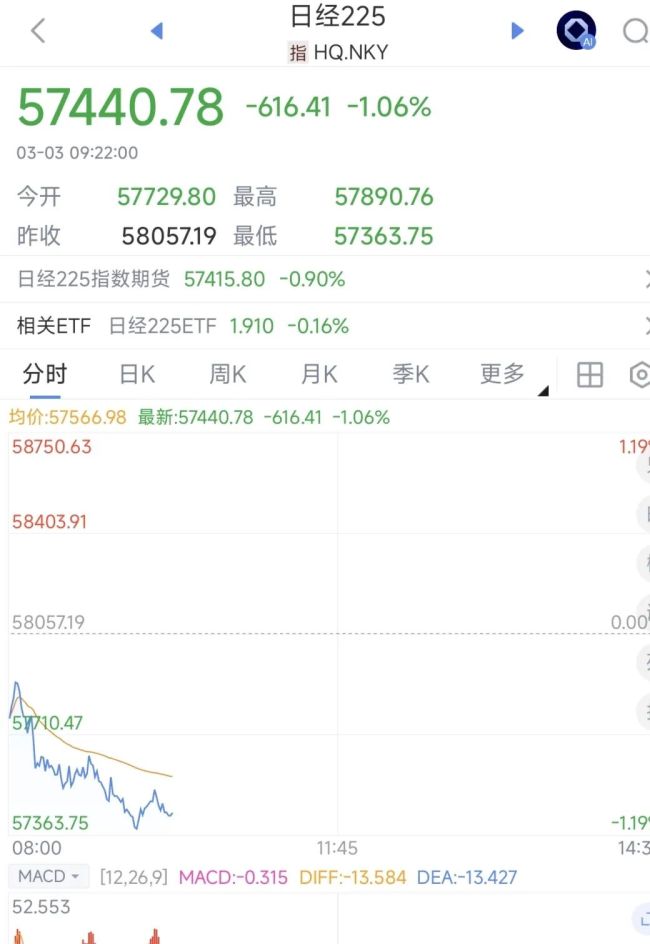
Task: Open the AI assistant
Action: (576, 31)
